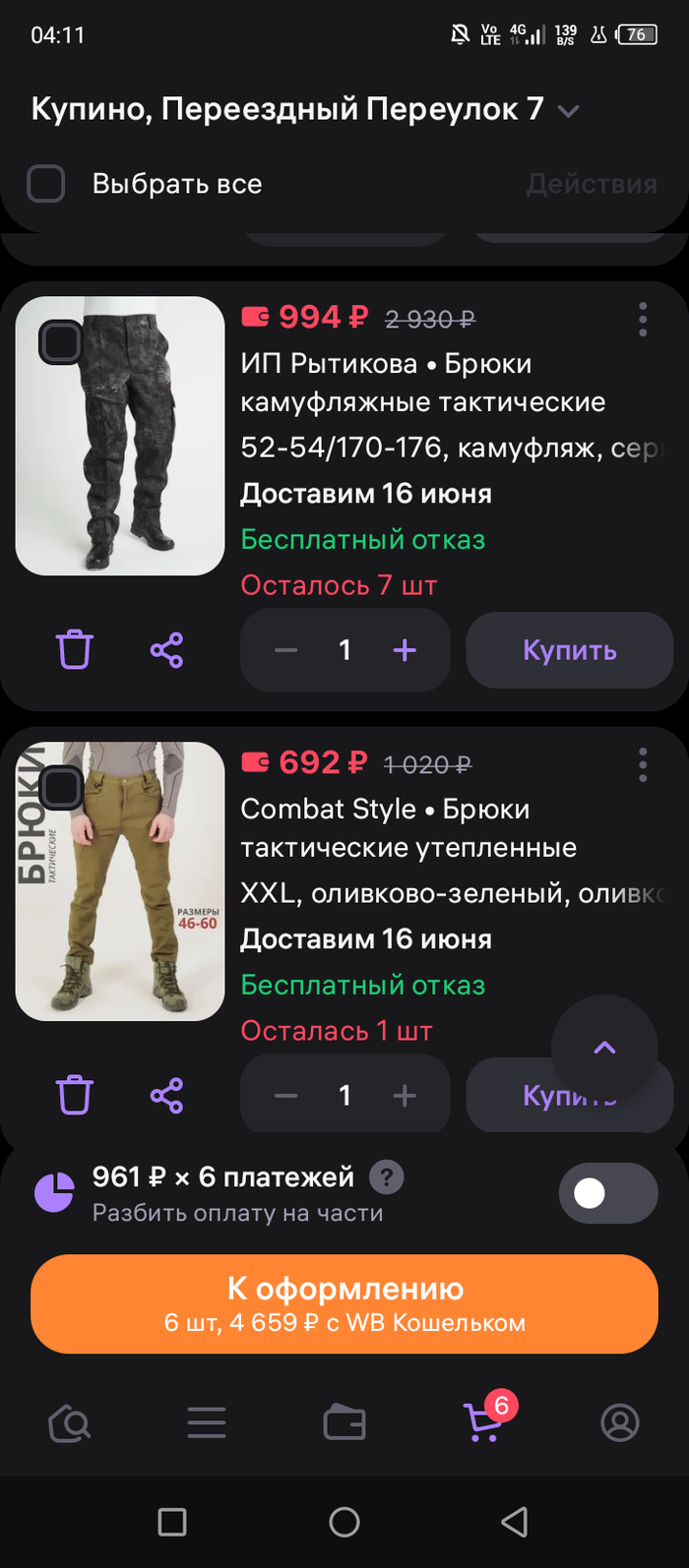This screenshot has width=689, height=1568.
Task: Buy the ИП Рытикова pants now
Action: (569, 650)
